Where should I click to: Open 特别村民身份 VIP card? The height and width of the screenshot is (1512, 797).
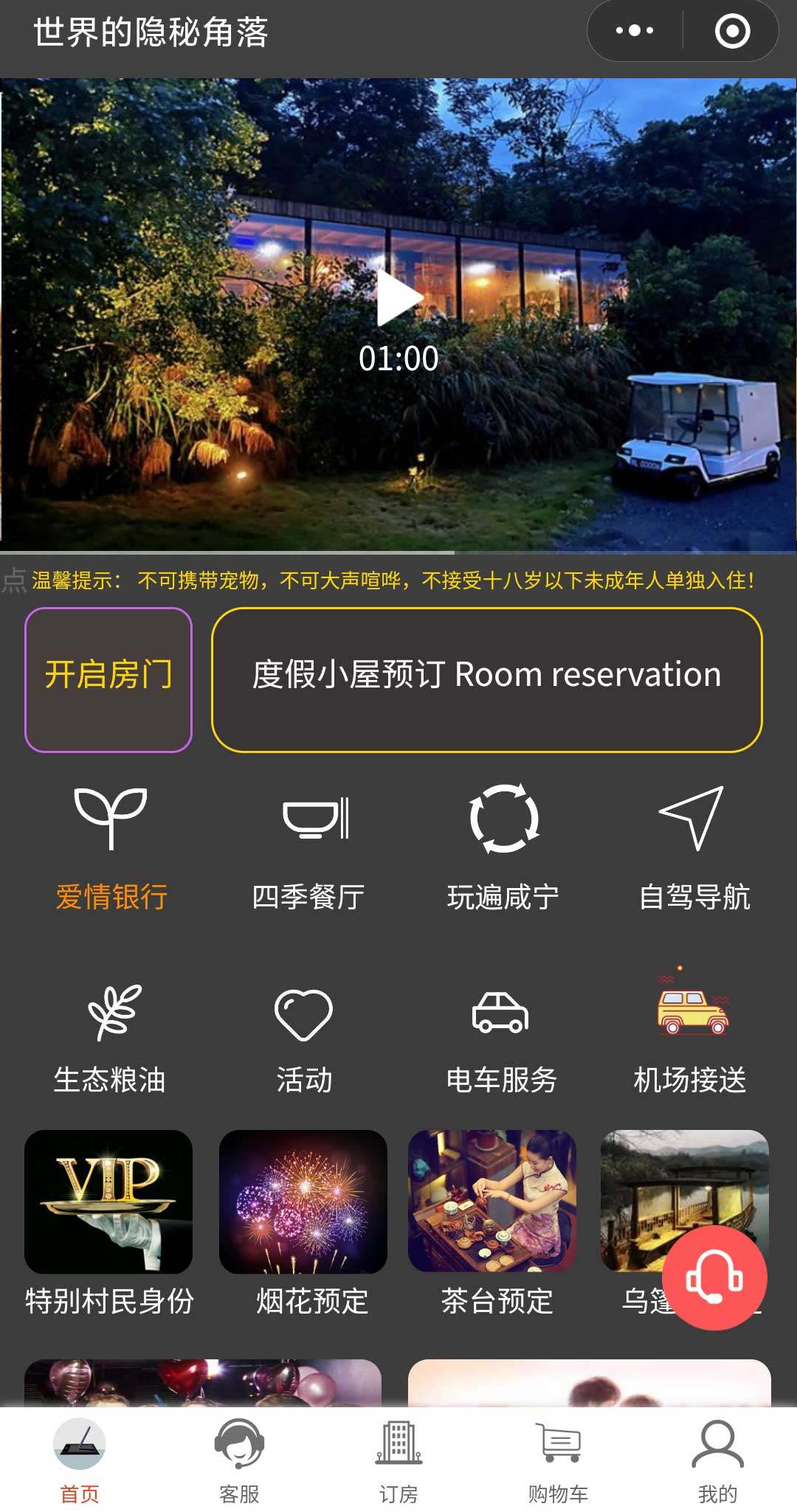point(108,1221)
